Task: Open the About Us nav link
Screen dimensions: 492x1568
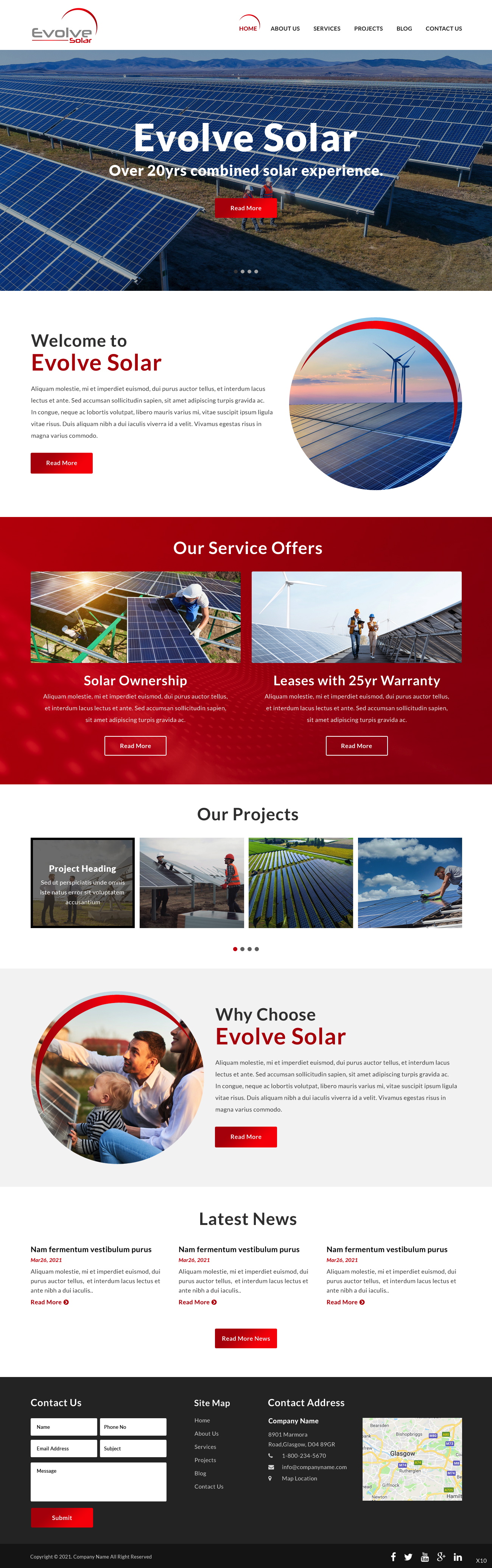Action: click(x=285, y=29)
